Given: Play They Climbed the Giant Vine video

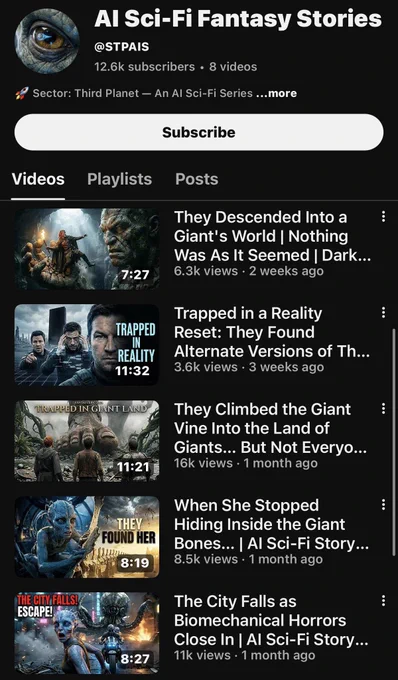Looking at the screenshot, I should pos(87,441).
